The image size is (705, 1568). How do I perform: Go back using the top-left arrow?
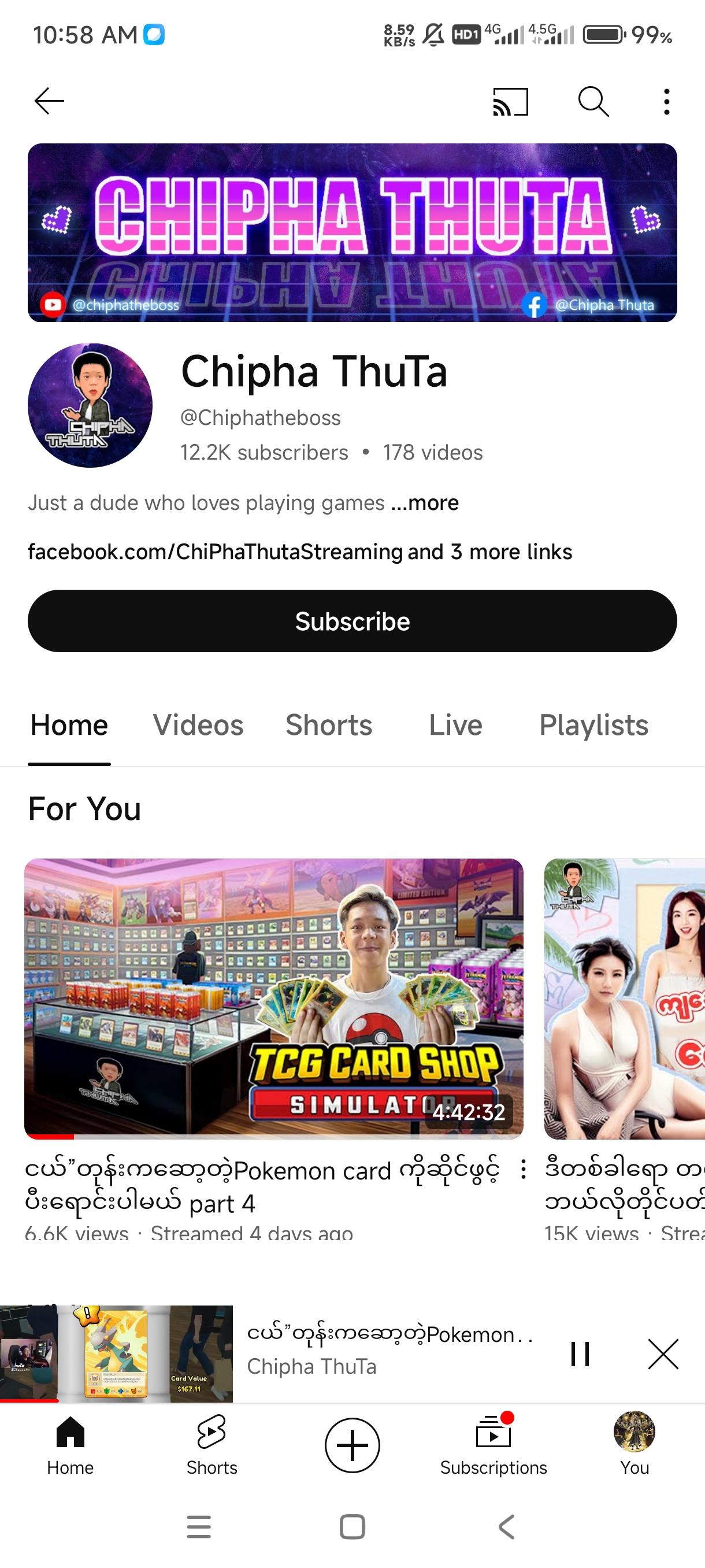(49, 101)
